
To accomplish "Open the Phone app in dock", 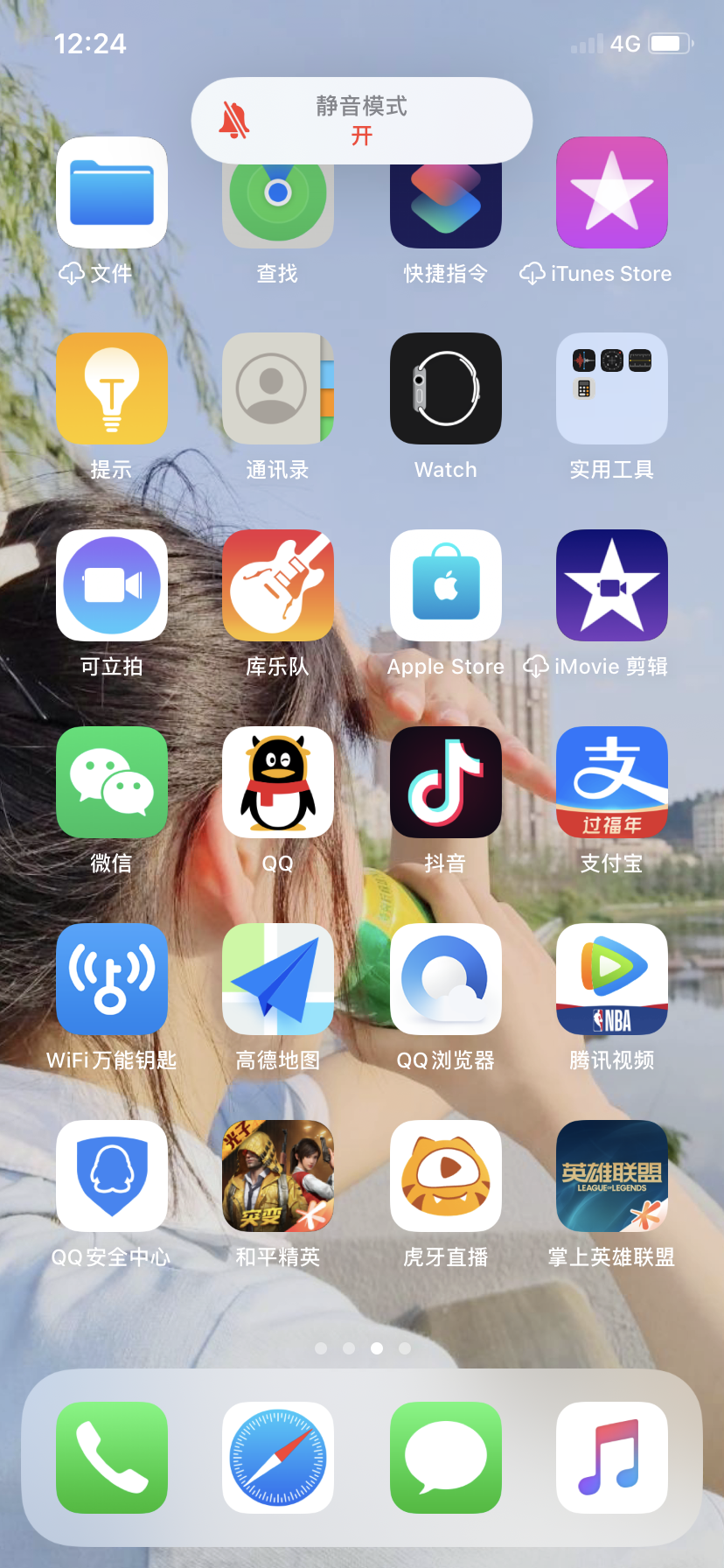I will pyautogui.click(x=112, y=1458).
